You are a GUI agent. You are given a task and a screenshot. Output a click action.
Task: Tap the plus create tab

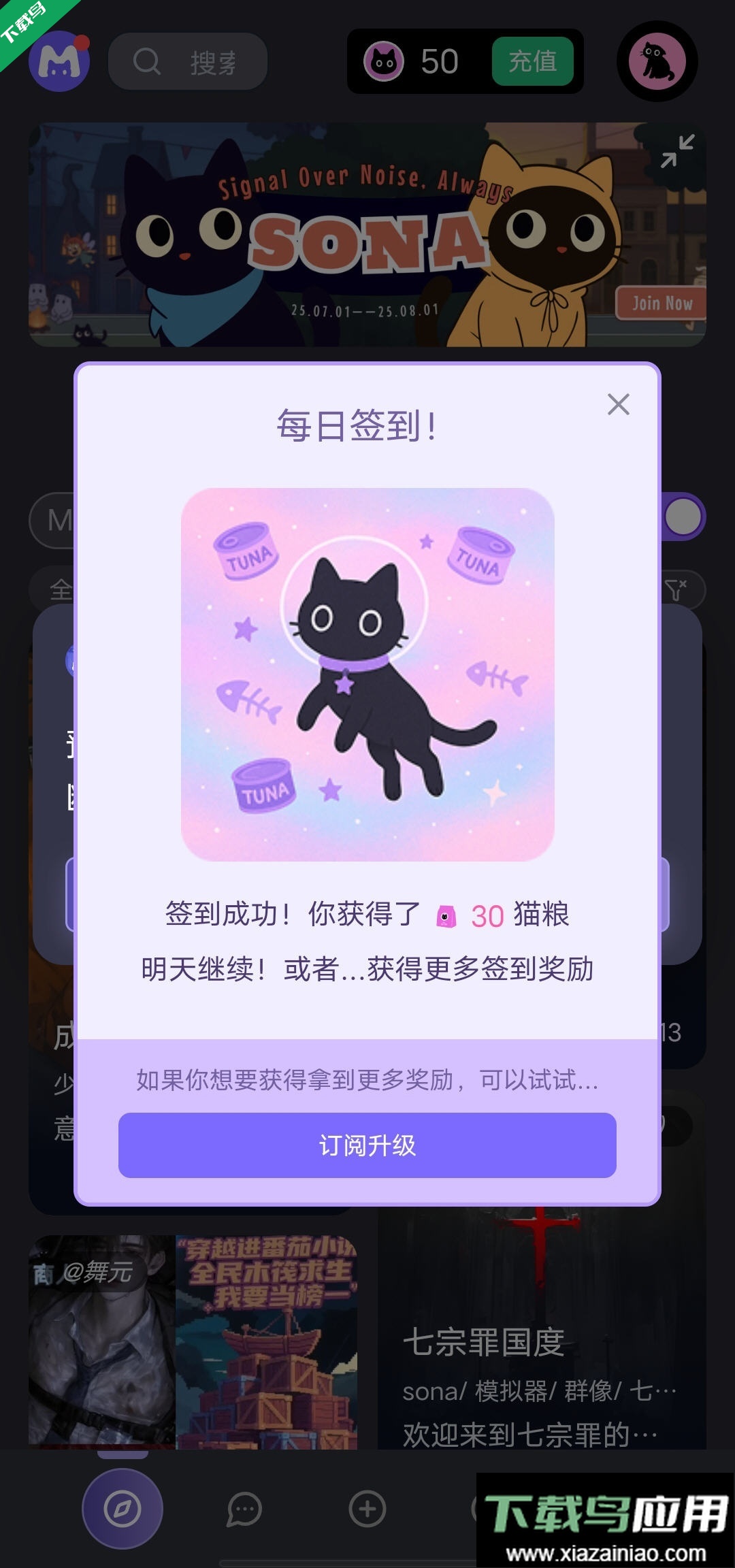(x=367, y=1509)
